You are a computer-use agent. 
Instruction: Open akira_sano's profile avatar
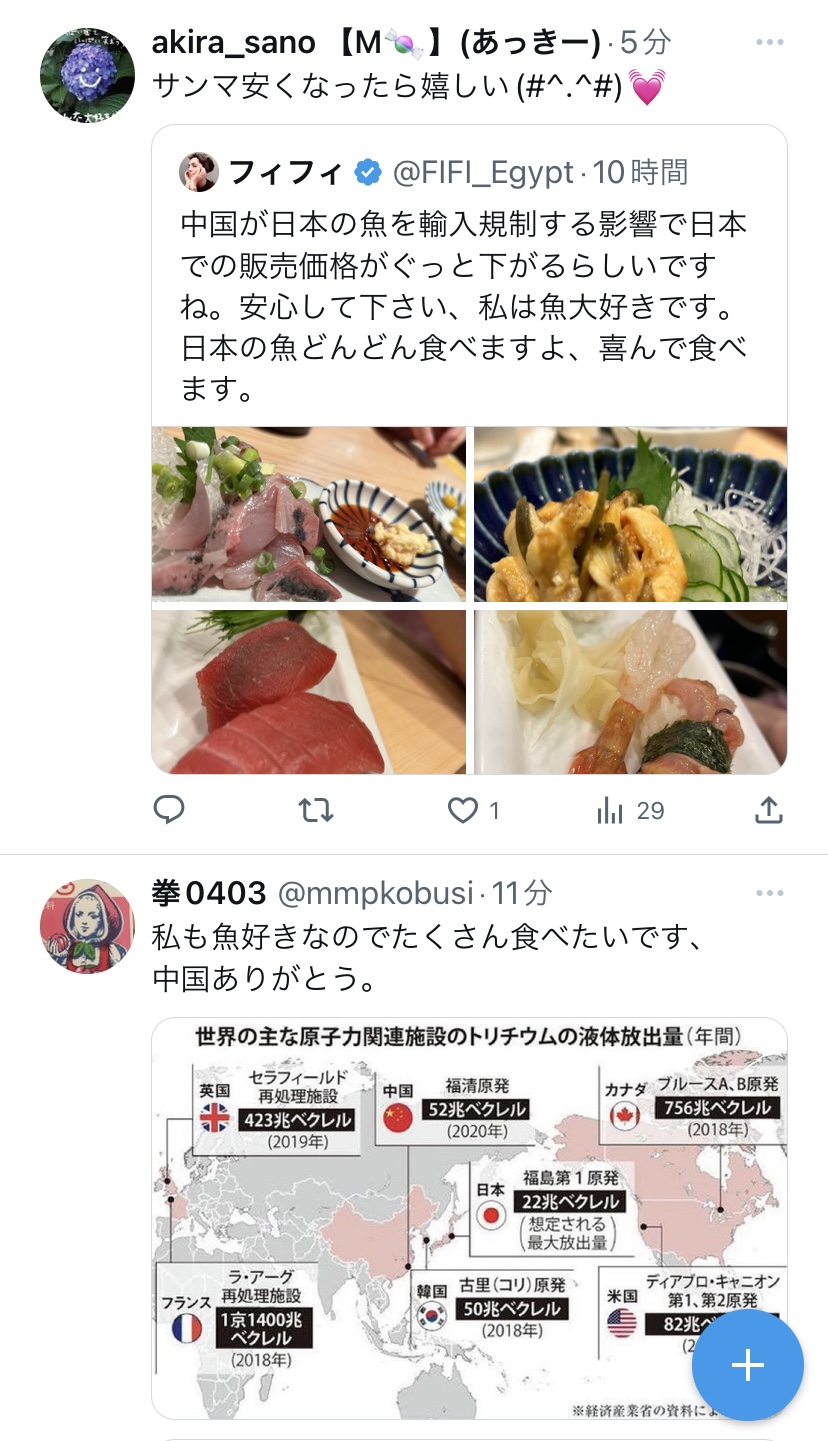[87, 75]
